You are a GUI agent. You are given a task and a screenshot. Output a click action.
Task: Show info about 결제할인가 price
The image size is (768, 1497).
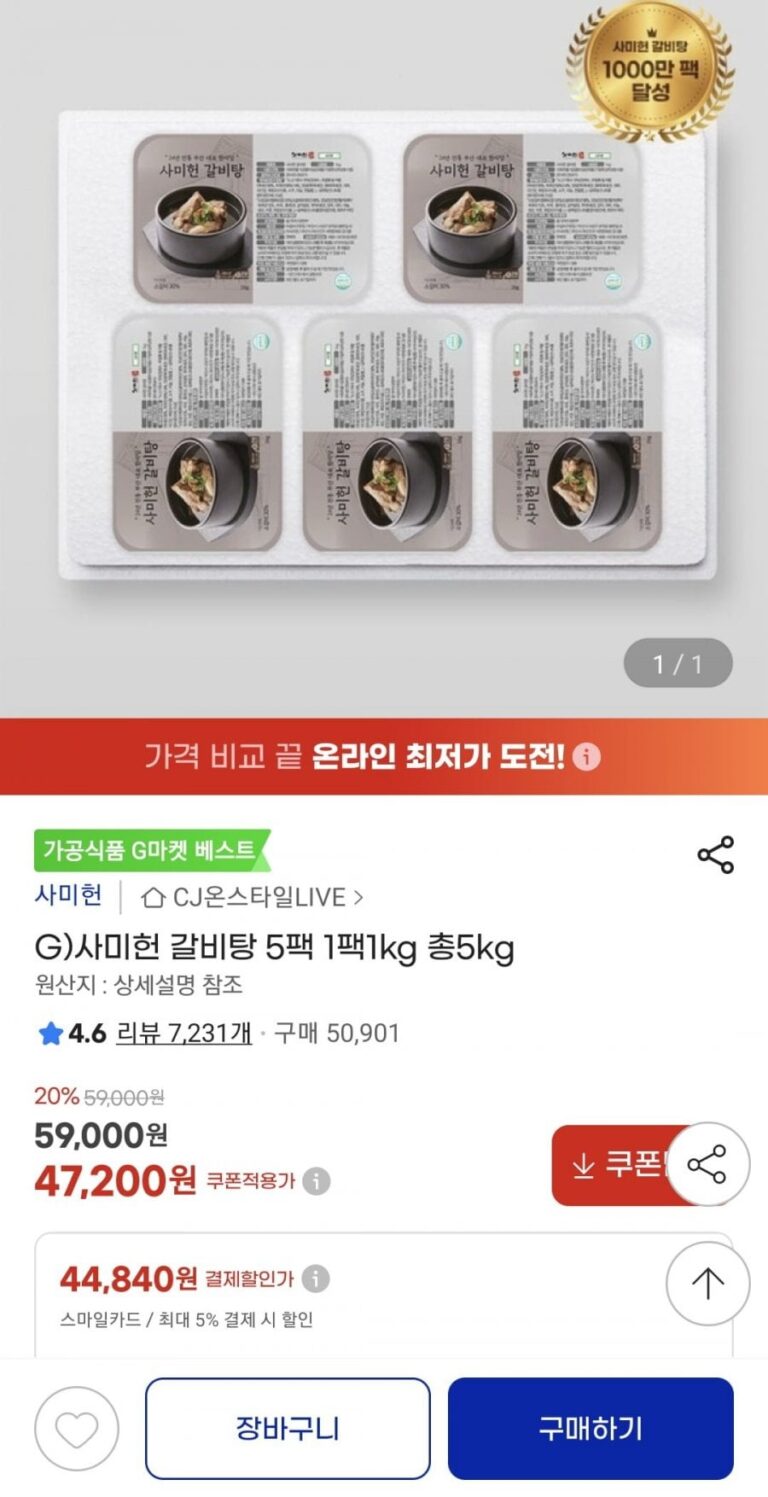tap(315, 1278)
